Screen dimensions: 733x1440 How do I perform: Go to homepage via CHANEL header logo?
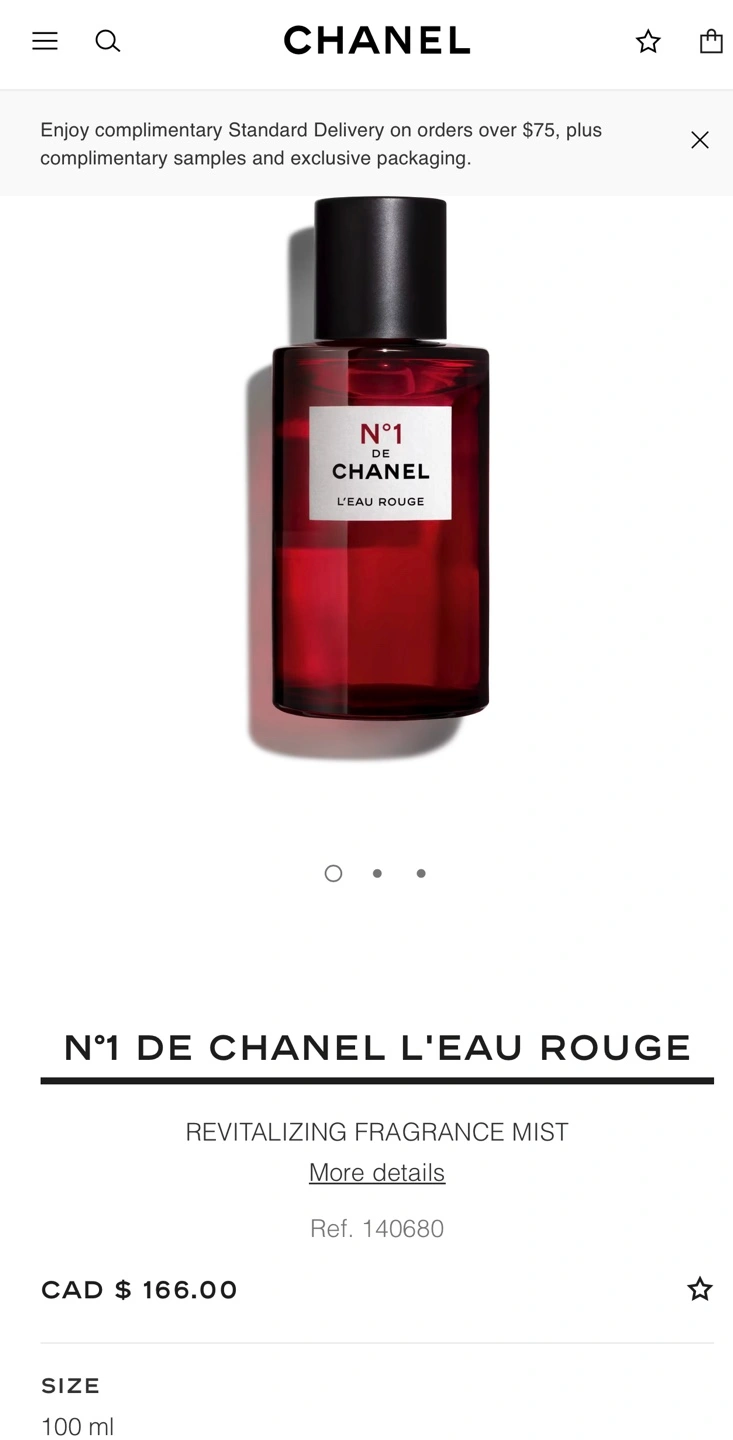(377, 41)
